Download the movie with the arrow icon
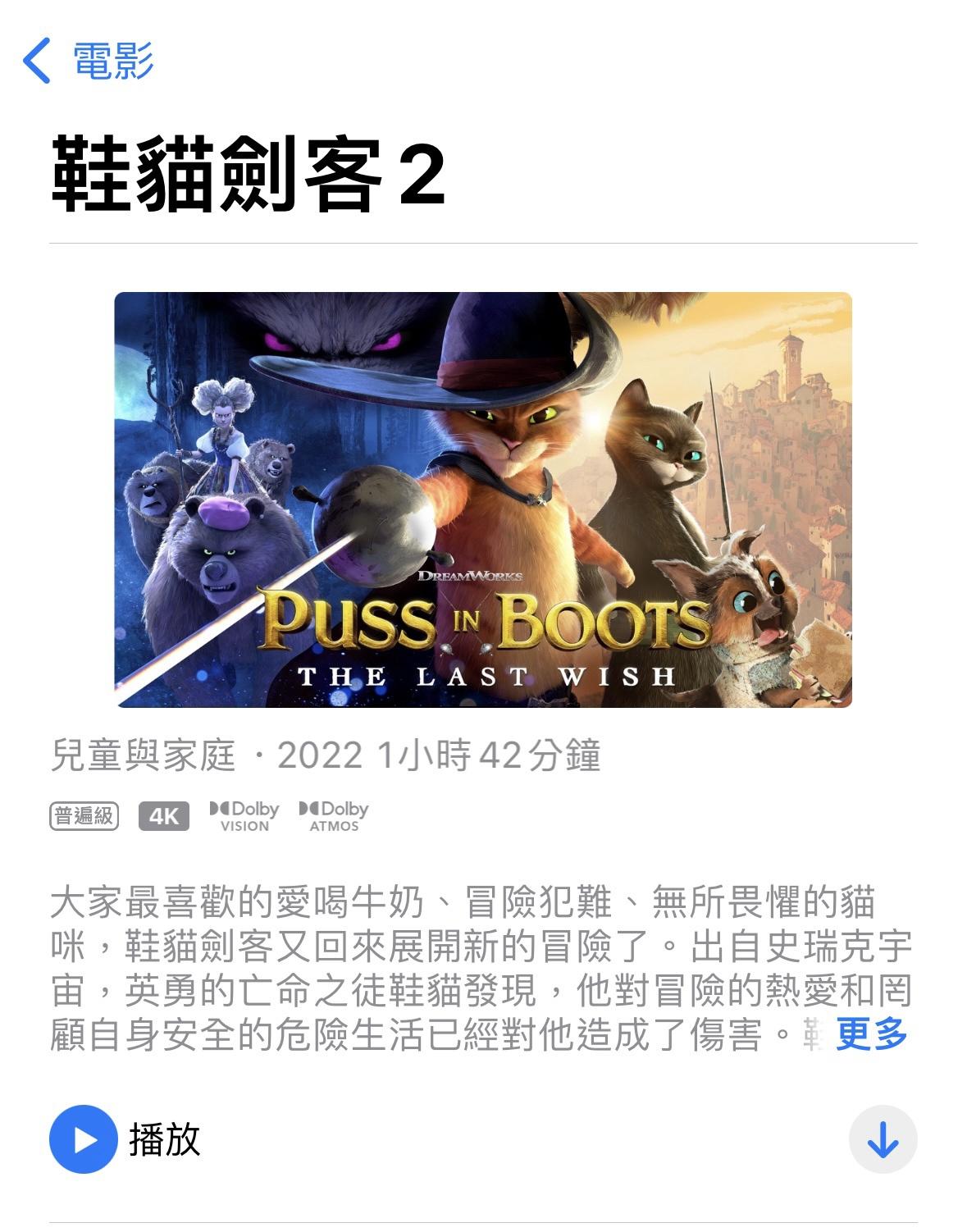Image resolution: width=967 pixels, height=1232 pixels. (x=882, y=1139)
